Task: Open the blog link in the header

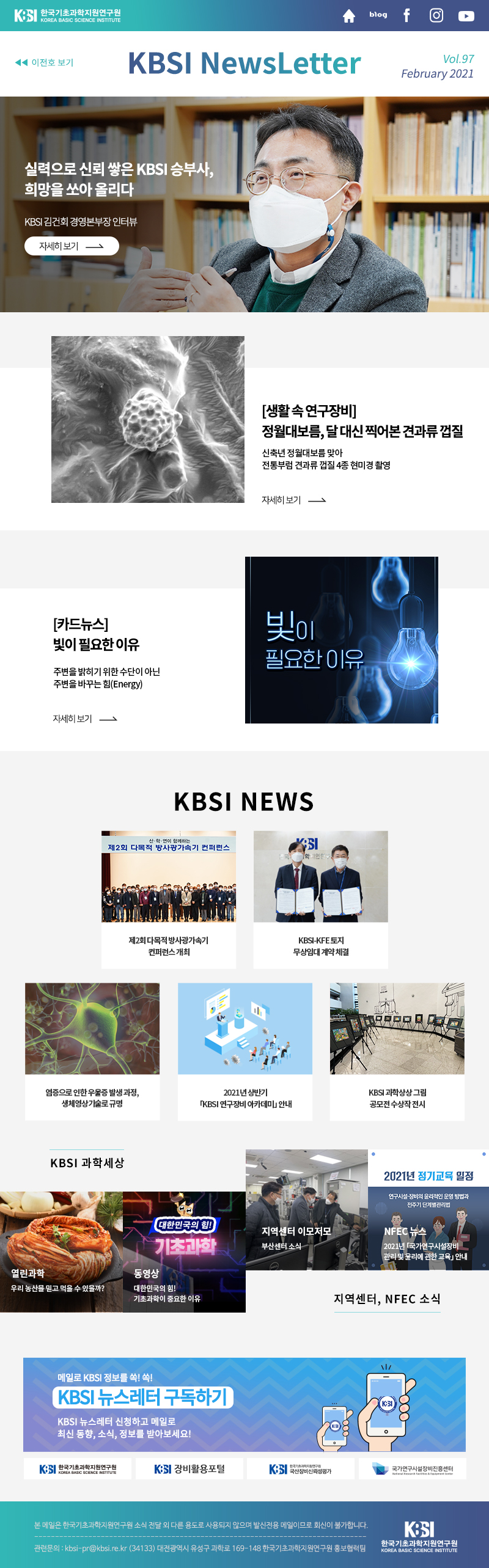Action: pyautogui.click(x=378, y=15)
